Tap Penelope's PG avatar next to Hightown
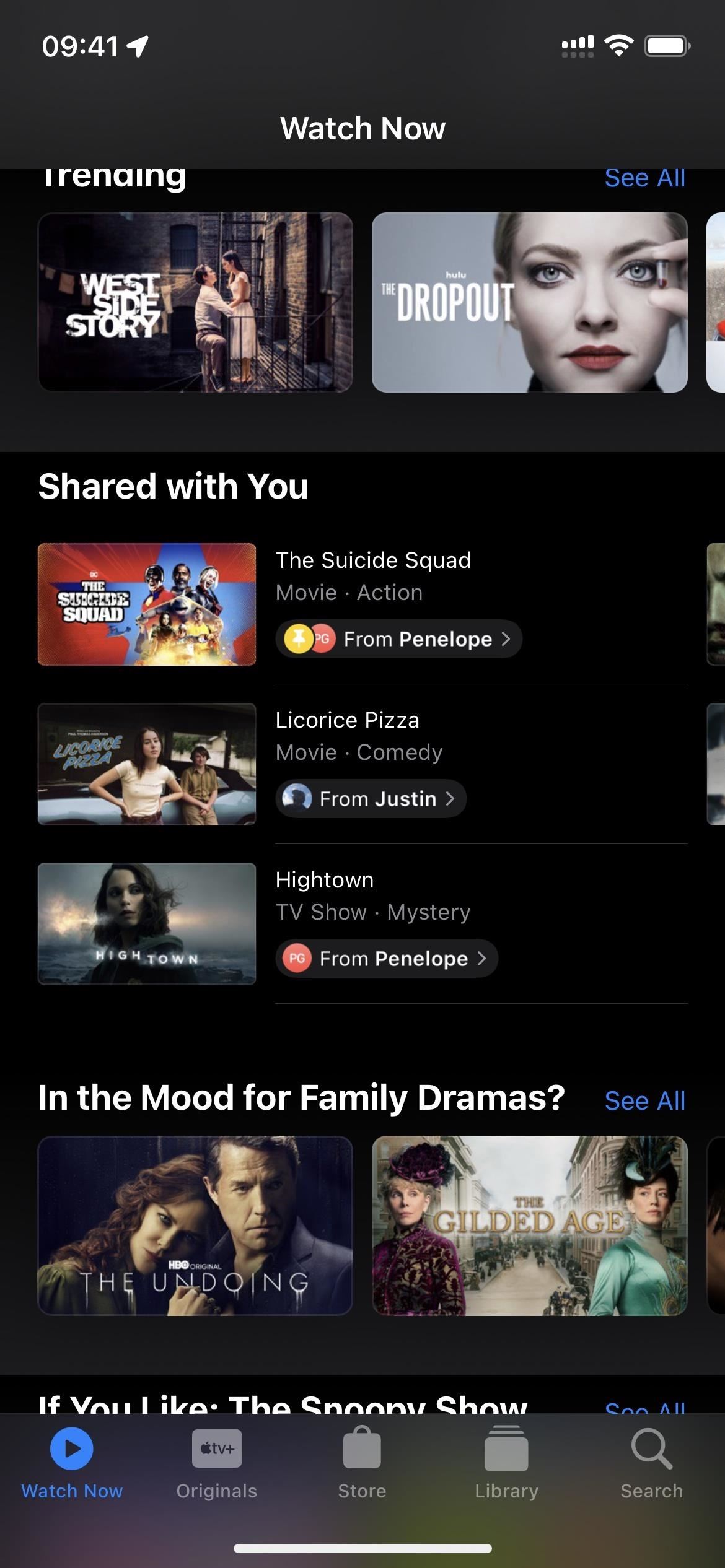The width and height of the screenshot is (725, 1568). [298, 958]
